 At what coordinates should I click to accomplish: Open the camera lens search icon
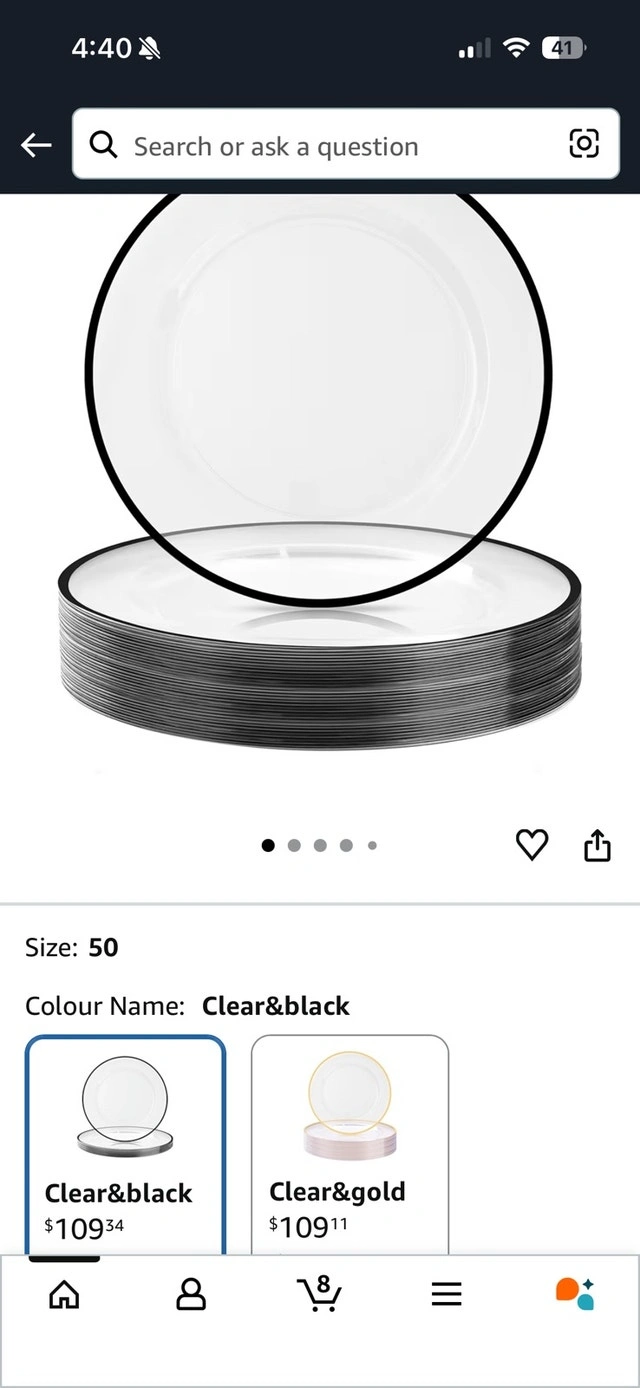(x=584, y=144)
